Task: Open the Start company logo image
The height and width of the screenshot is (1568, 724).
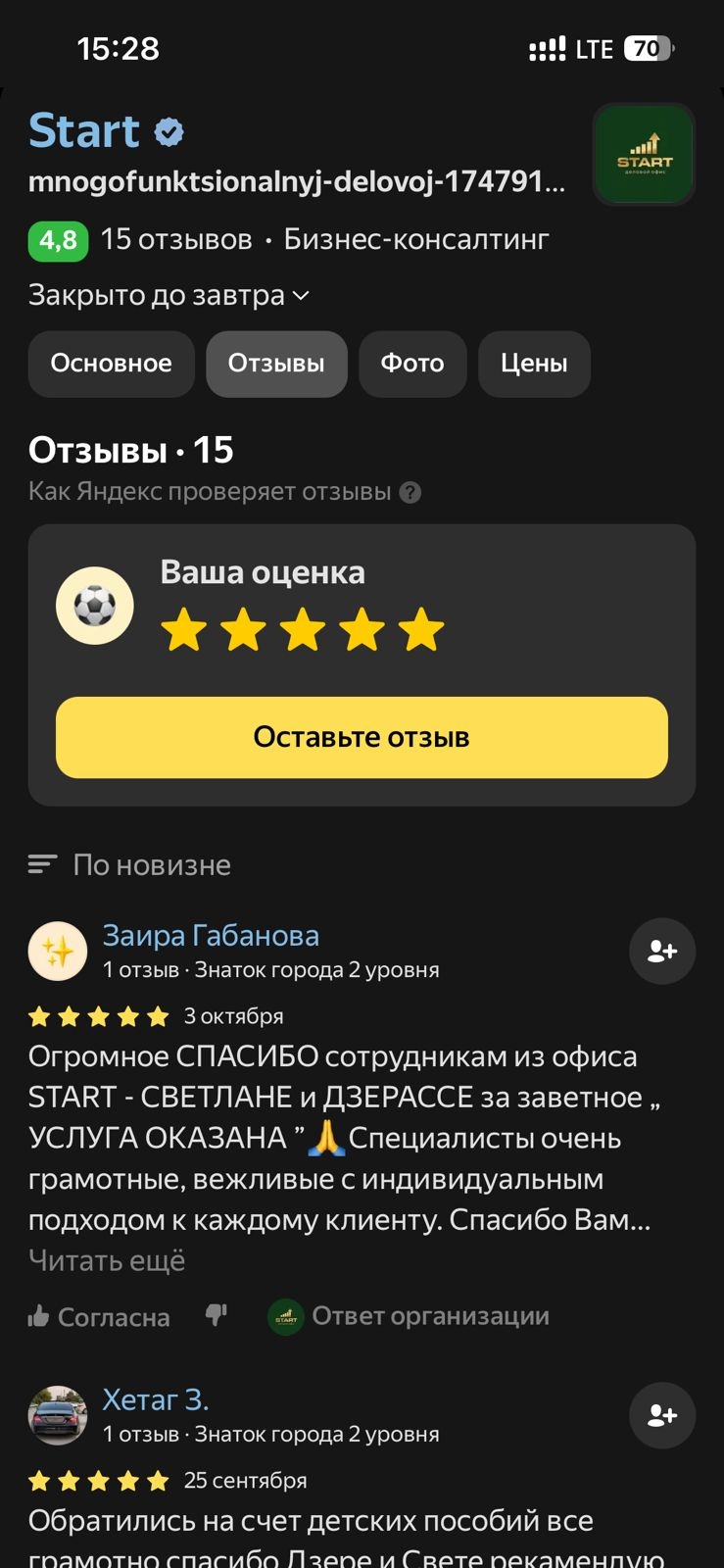Action: click(x=644, y=155)
